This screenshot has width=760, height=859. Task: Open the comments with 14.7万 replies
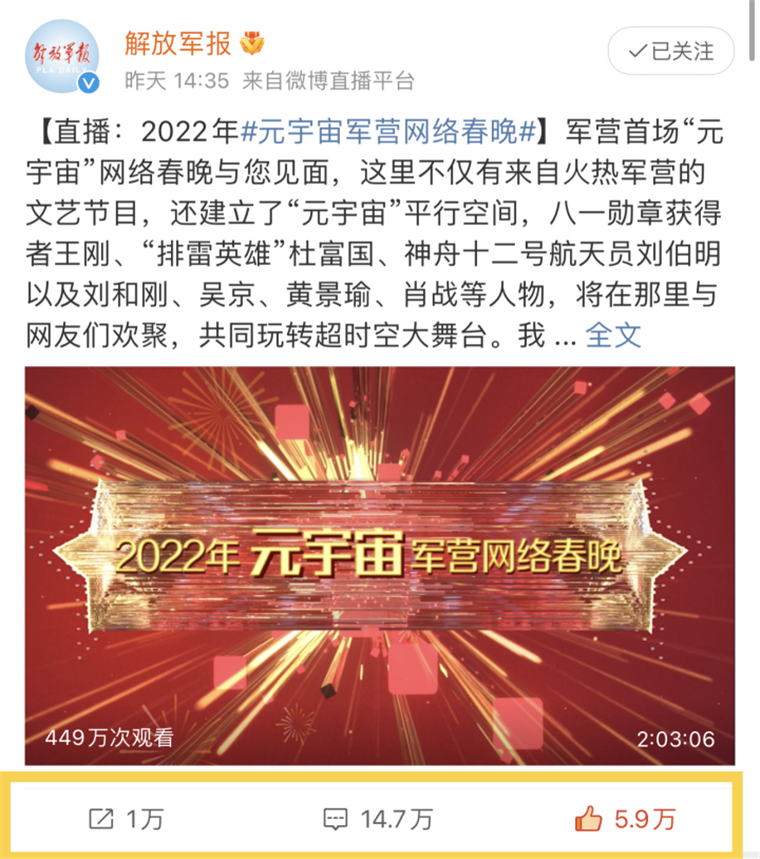coord(379,820)
